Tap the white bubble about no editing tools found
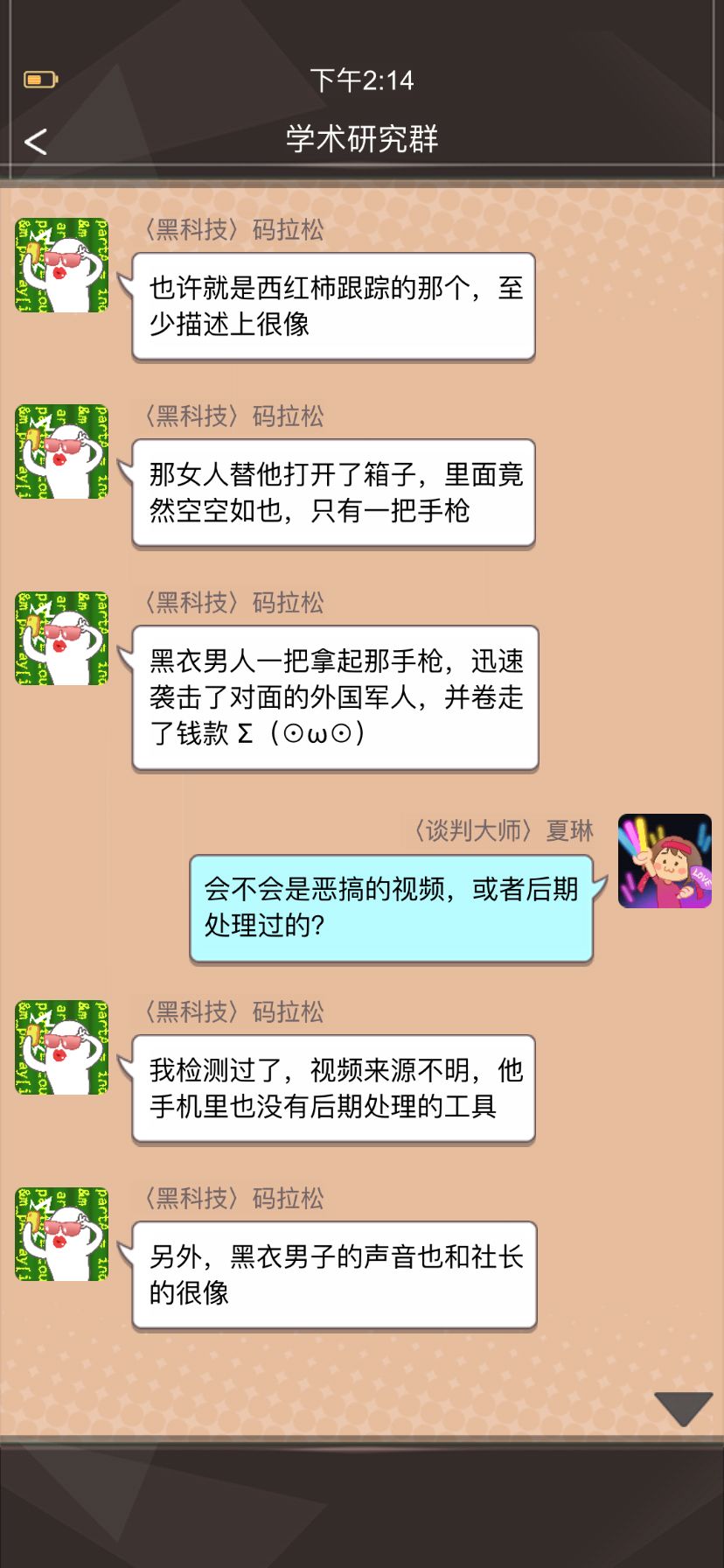 coord(332,1088)
